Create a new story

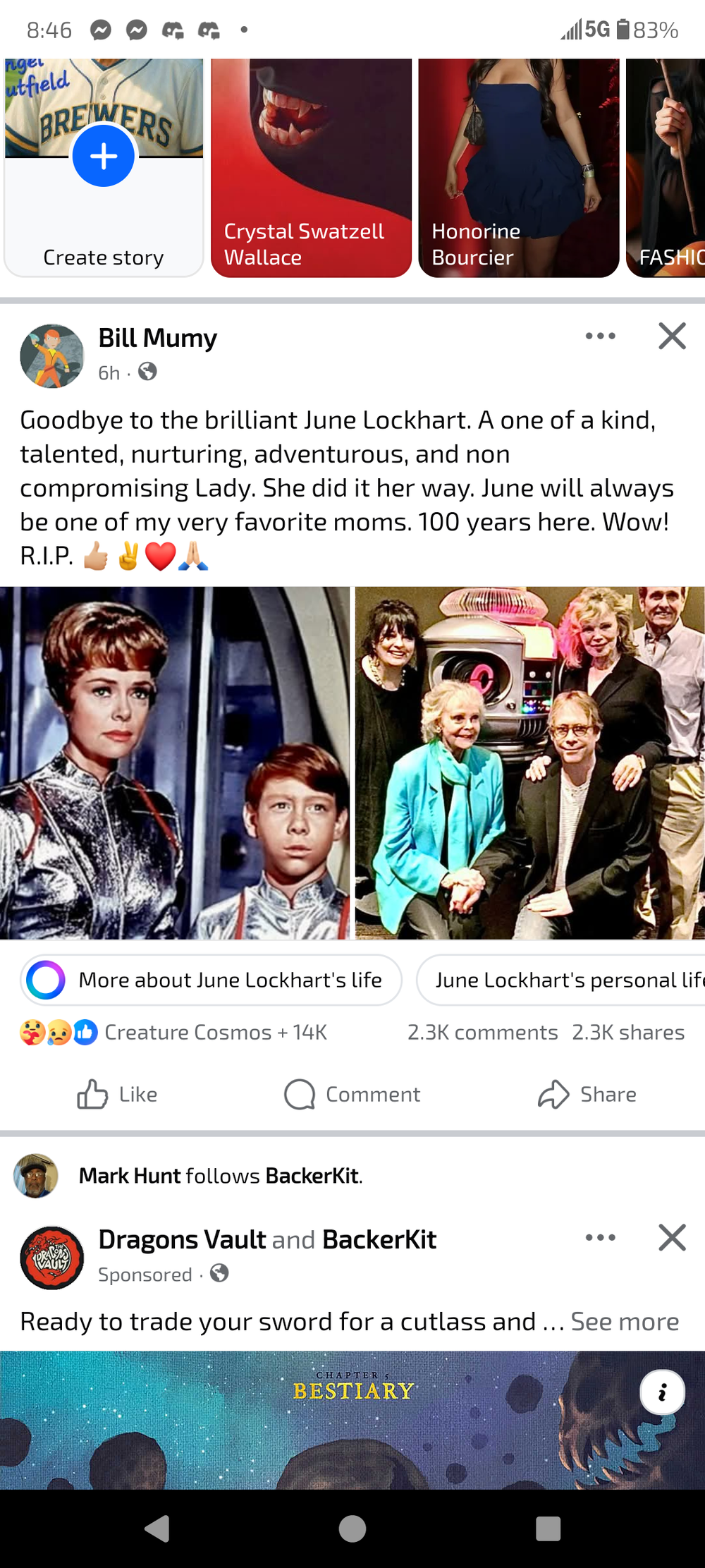point(103,157)
